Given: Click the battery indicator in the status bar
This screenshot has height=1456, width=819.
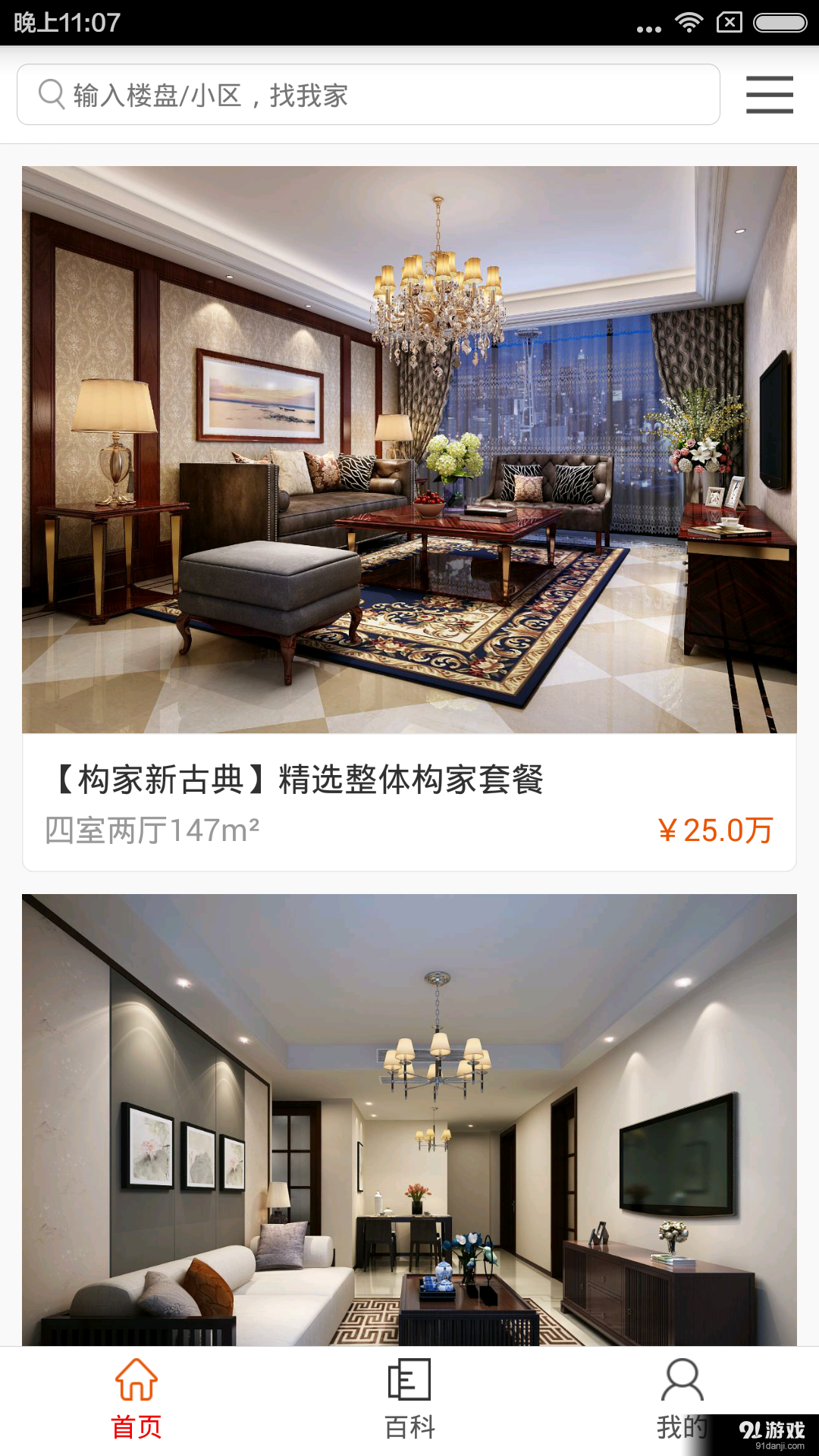Looking at the screenshot, I should coord(773,23).
